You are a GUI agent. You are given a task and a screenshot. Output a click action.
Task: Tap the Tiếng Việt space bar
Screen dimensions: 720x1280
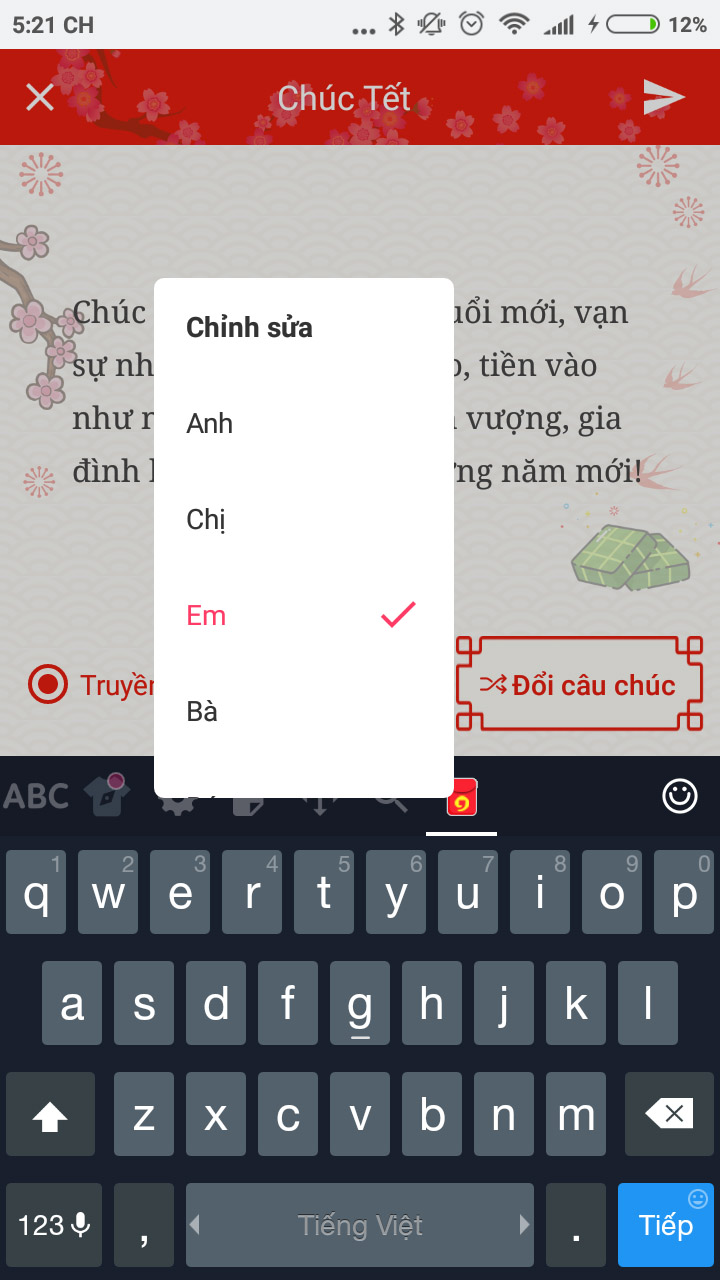[x=360, y=1225]
